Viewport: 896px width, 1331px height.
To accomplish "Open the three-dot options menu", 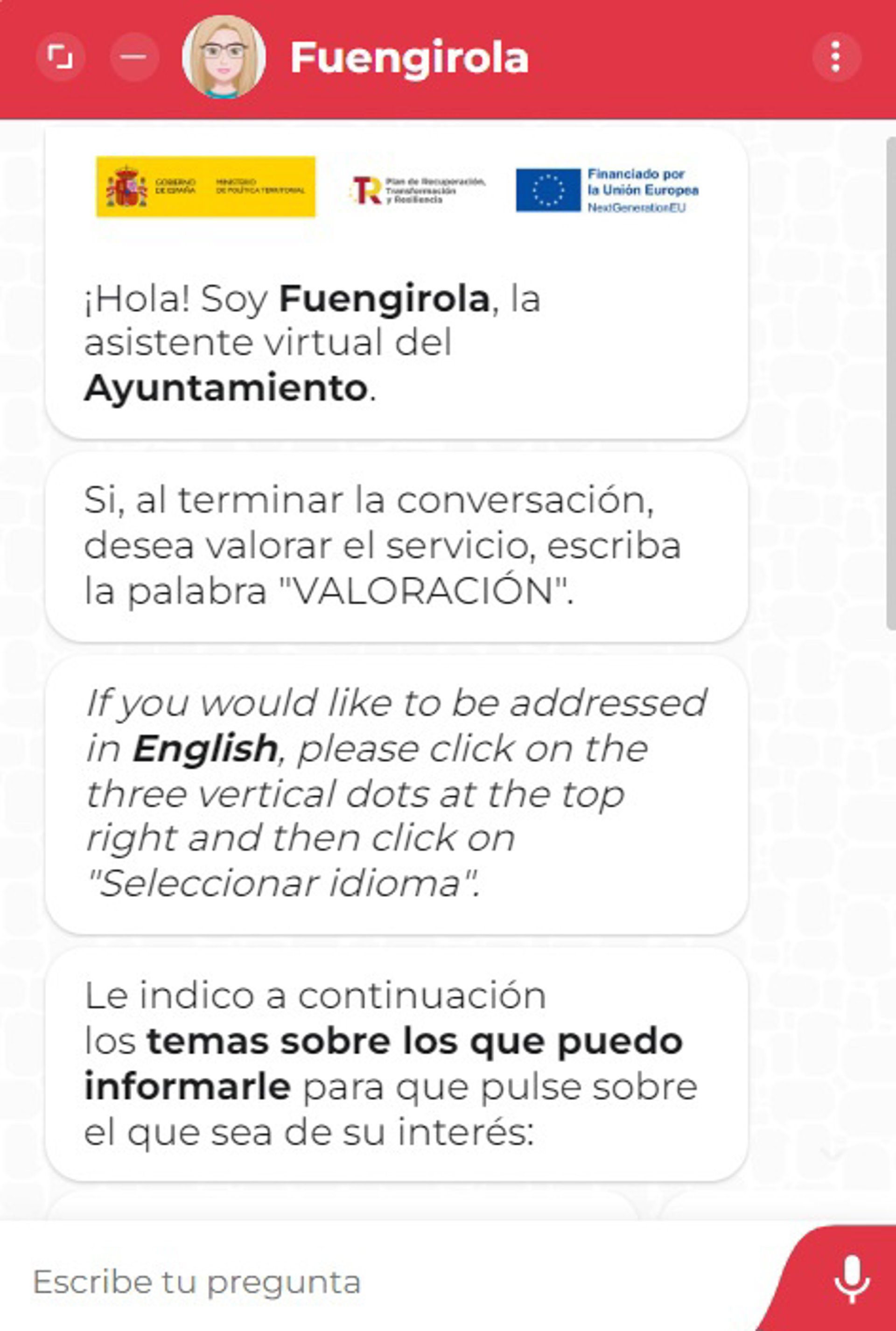I will pos(835,57).
